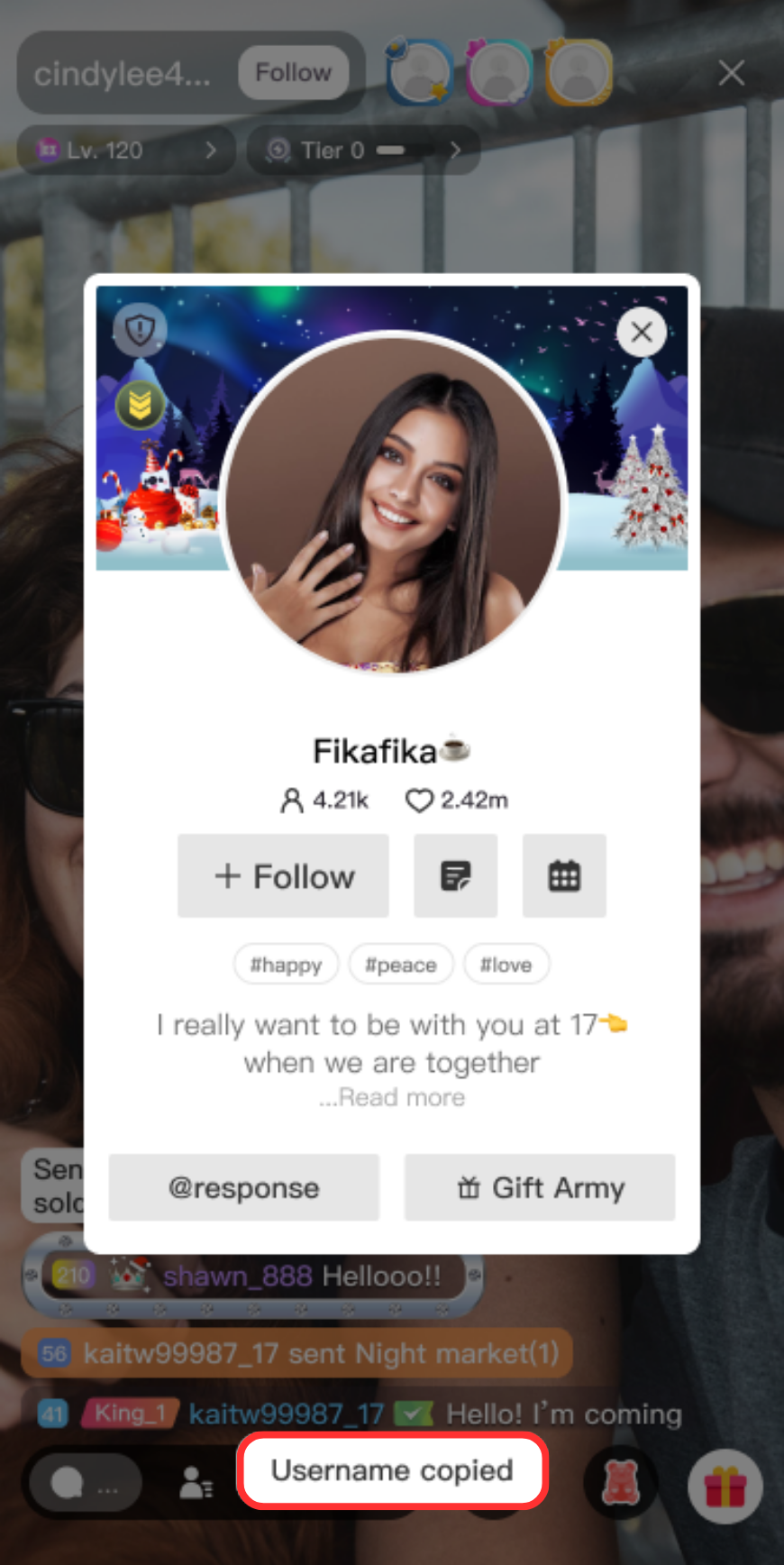Viewport: 784px width, 1565px height.
Task: Tap the gummy bear gift icon
Action: pyautogui.click(x=621, y=1483)
